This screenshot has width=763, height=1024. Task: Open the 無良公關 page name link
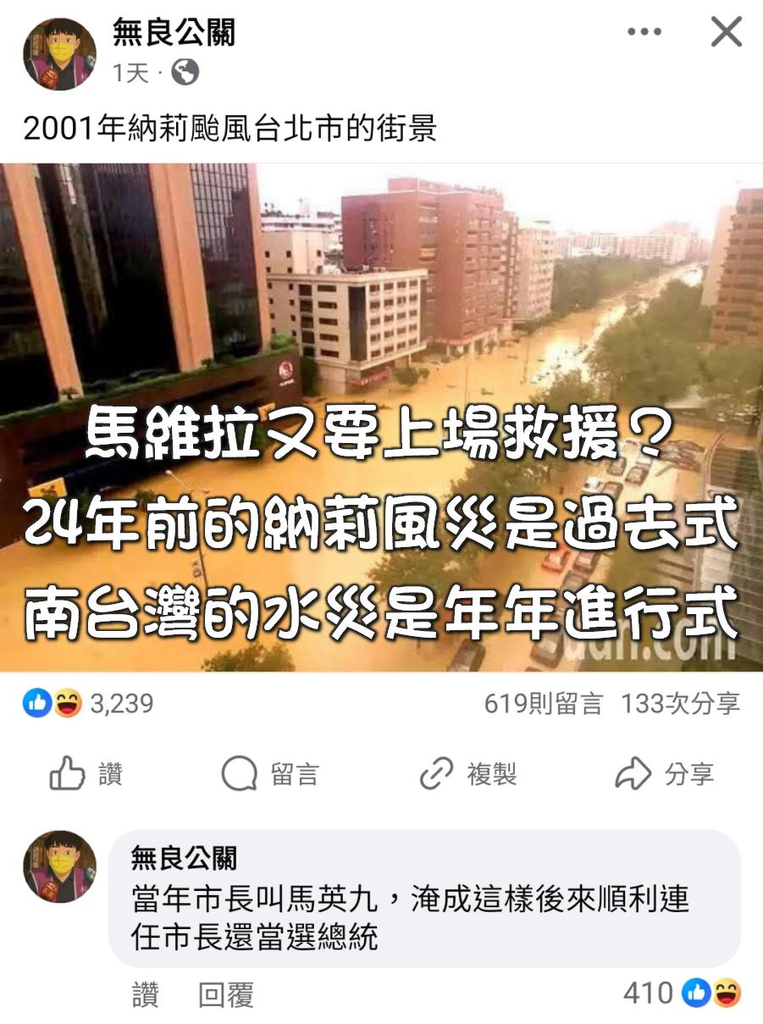tap(174, 33)
